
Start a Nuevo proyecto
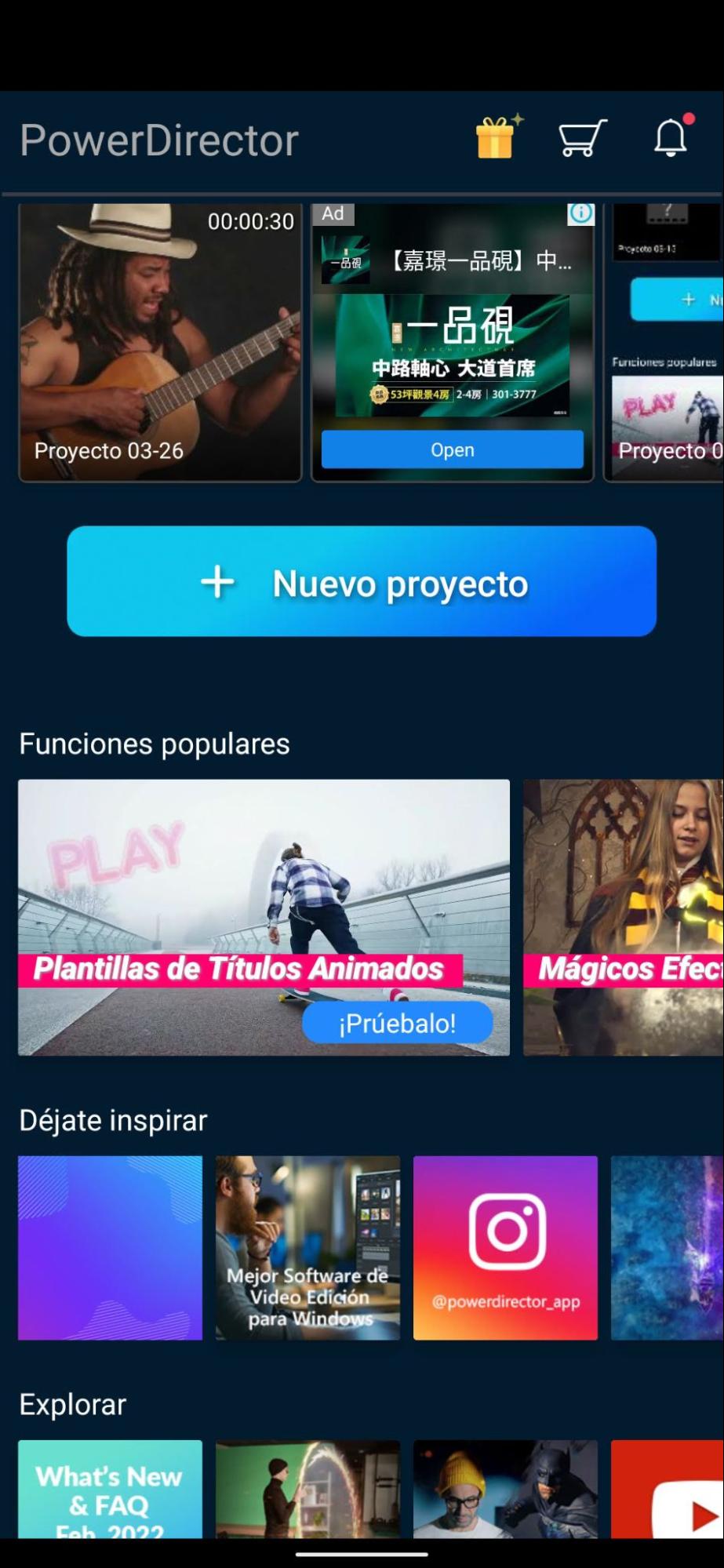[x=362, y=581]
